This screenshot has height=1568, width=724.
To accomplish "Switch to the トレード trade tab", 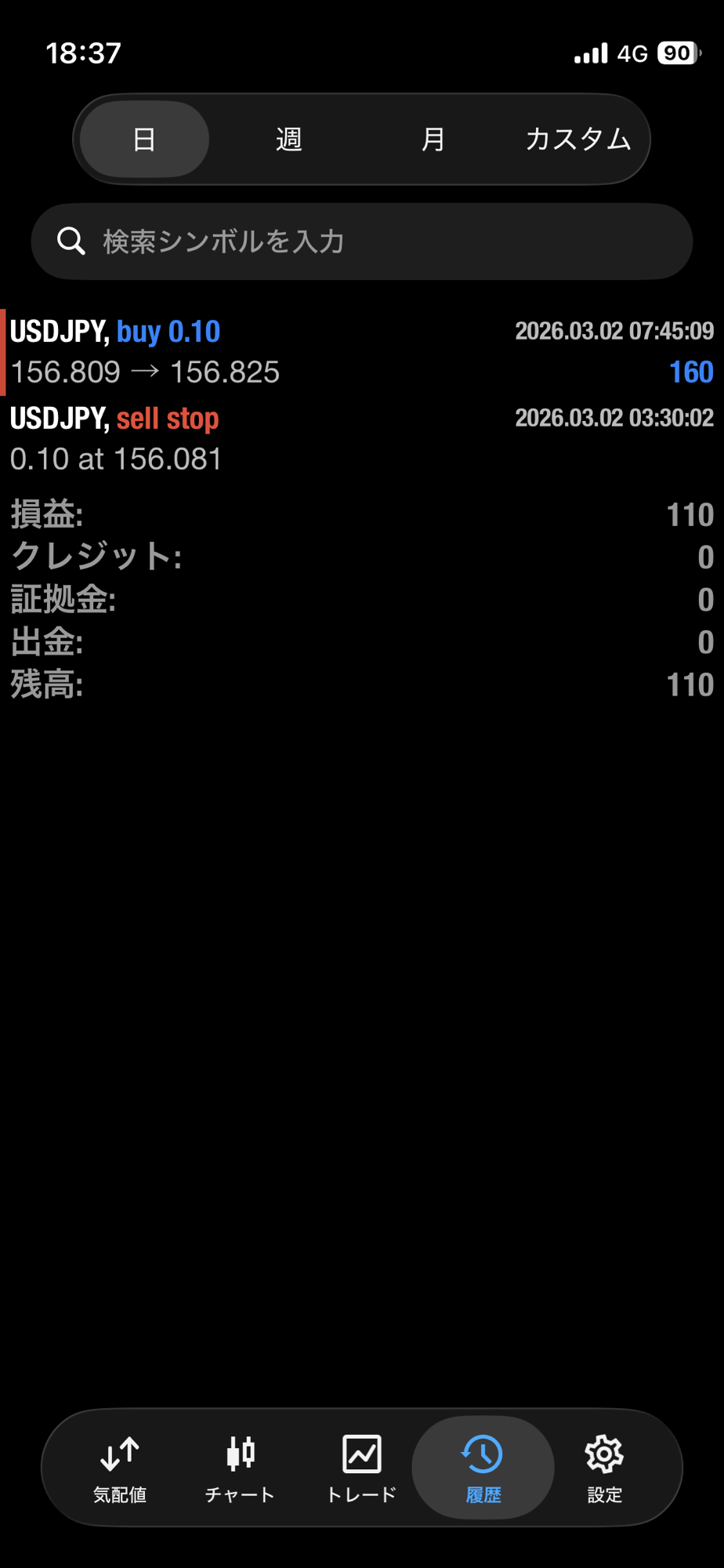I will [361, 1468].
